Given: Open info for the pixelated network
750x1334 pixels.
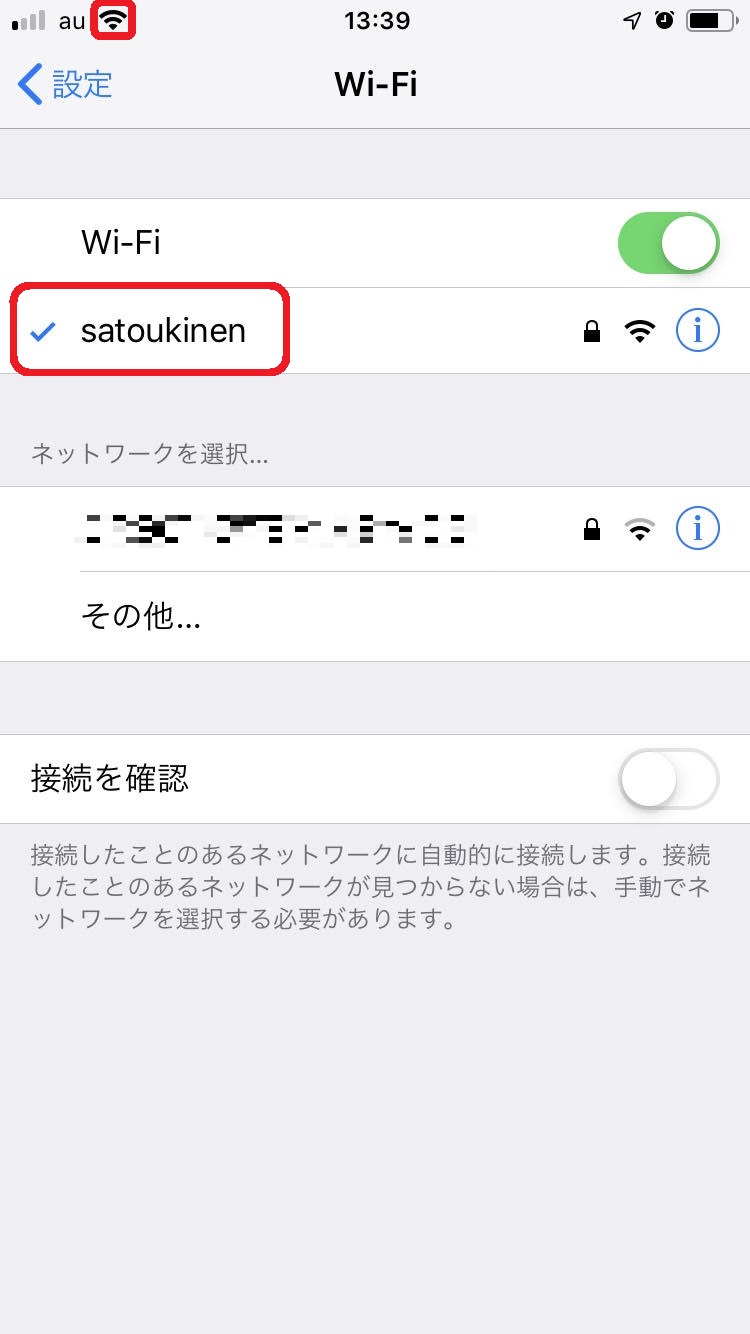Looking at the screenshot, I should [x=697, y=528].
